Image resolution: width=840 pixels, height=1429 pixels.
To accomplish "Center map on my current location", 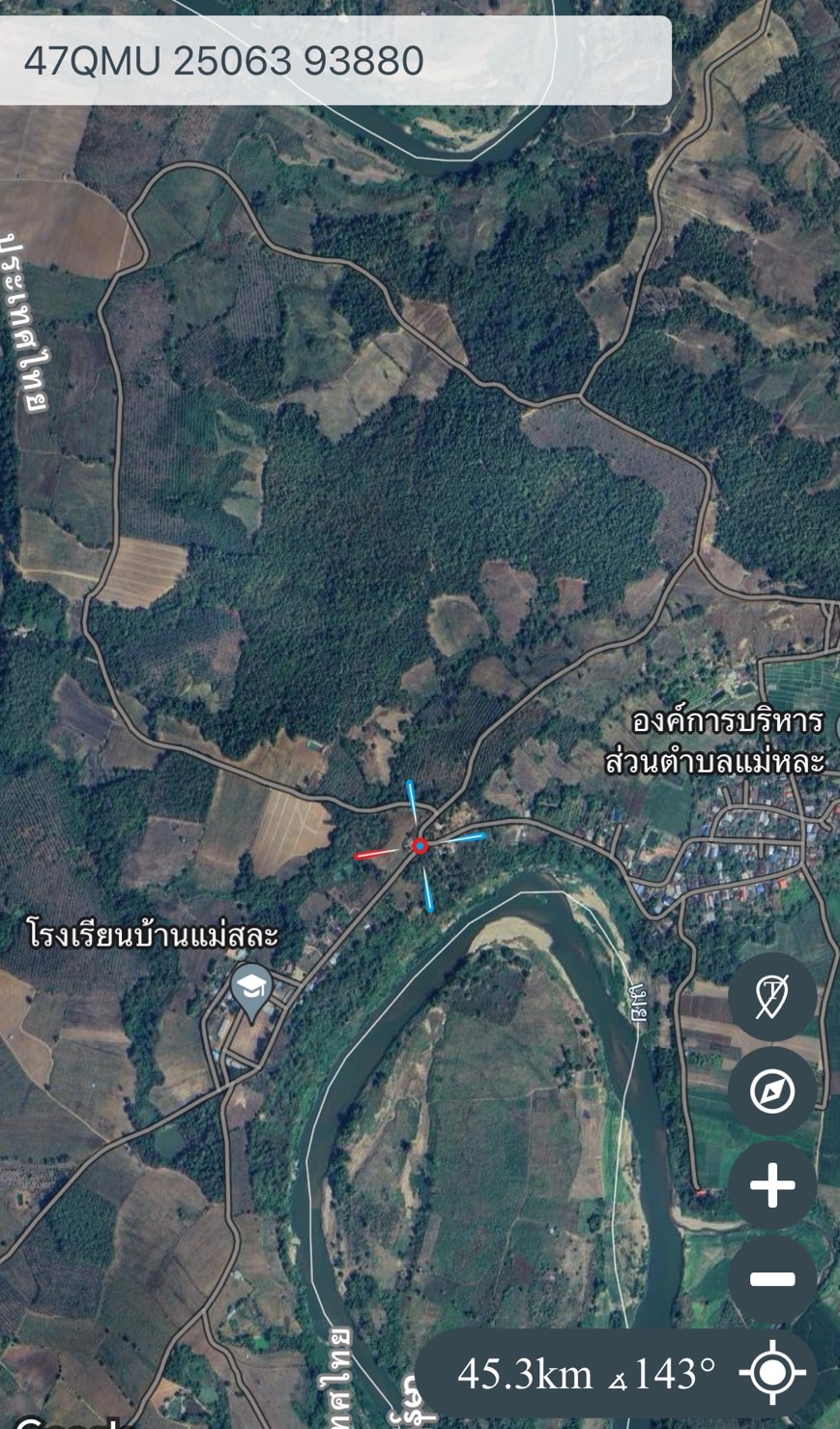I will click(771, 1372).
